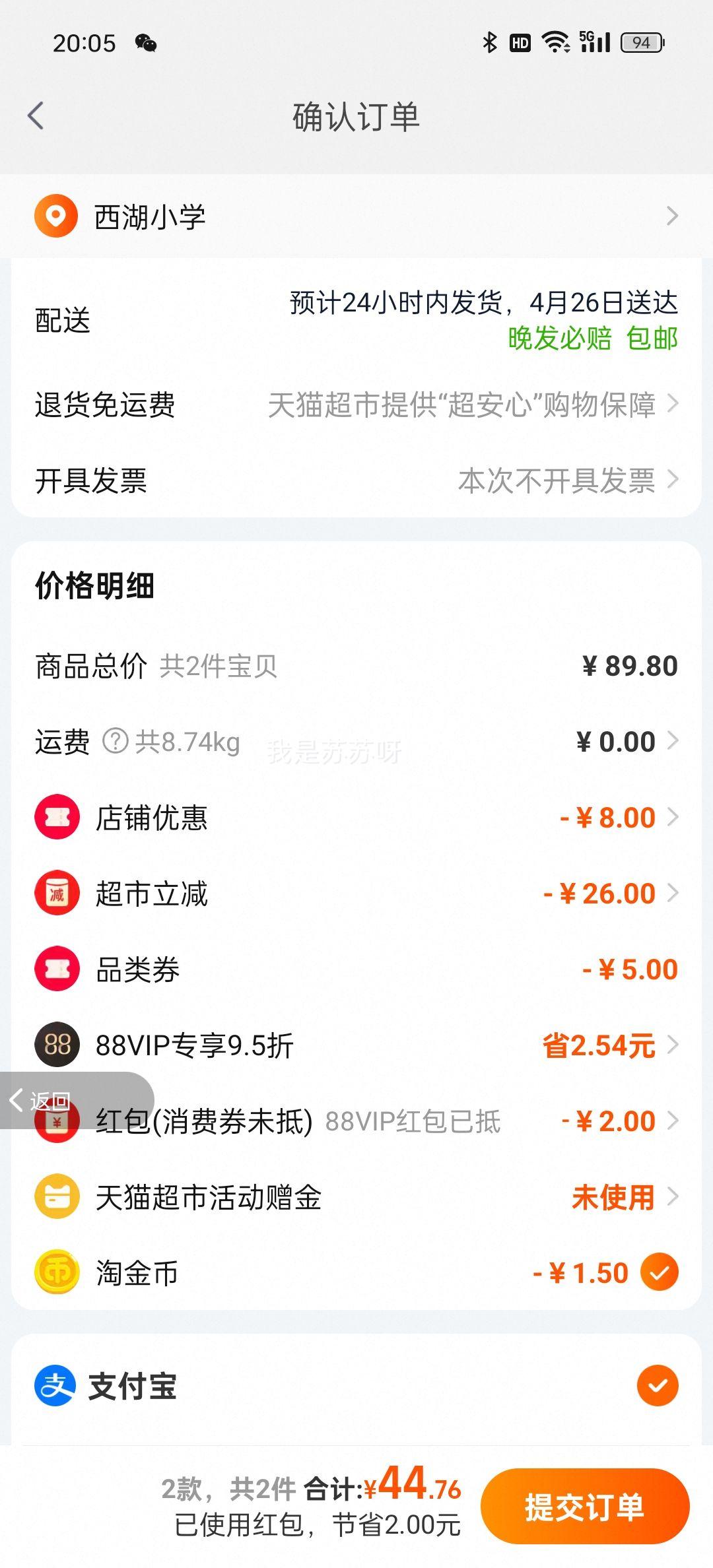Open 店铺优惠 discount details
Viewport: 713px width, 1568px height.
click(356, 817)
